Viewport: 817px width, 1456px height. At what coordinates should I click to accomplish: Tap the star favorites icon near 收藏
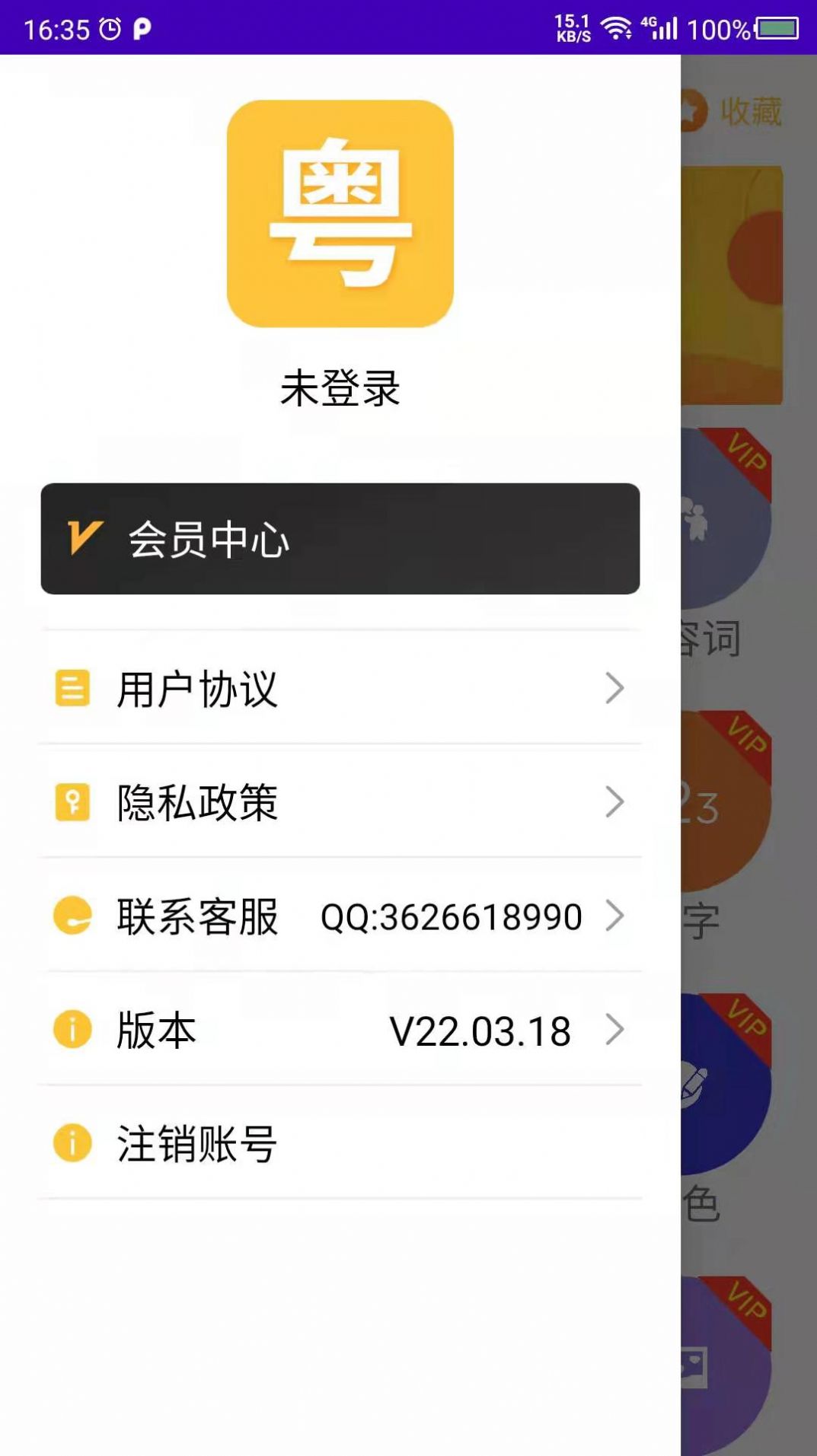tap(691, 112)
